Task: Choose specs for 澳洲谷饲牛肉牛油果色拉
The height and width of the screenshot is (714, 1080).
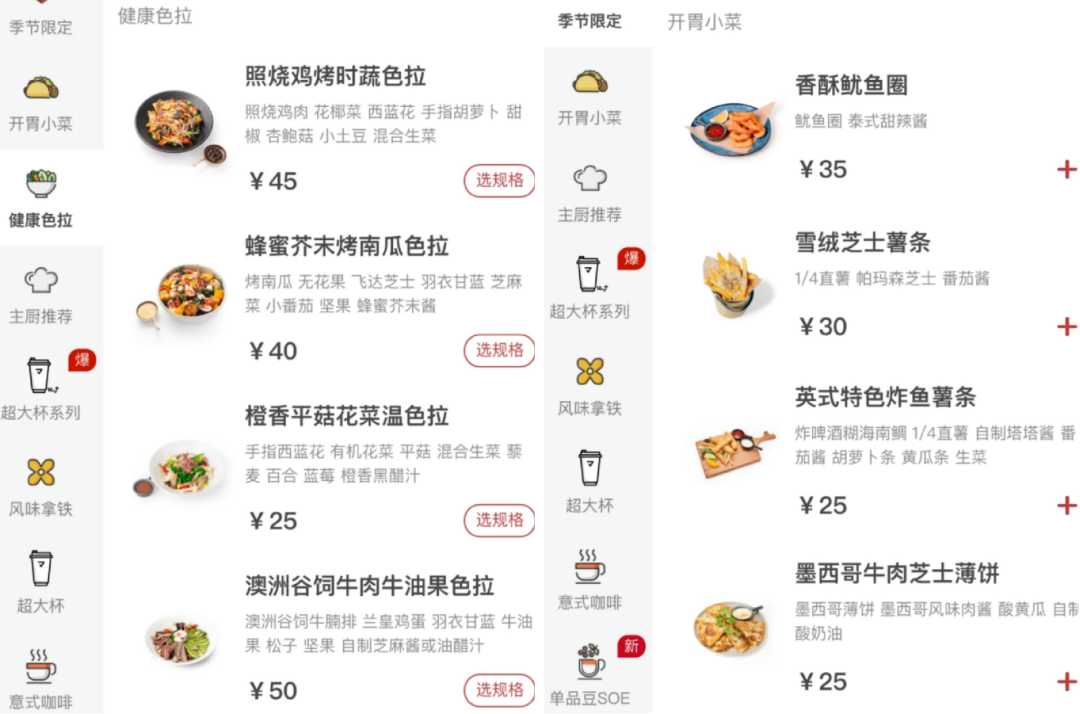Action: tap(499, 690)
